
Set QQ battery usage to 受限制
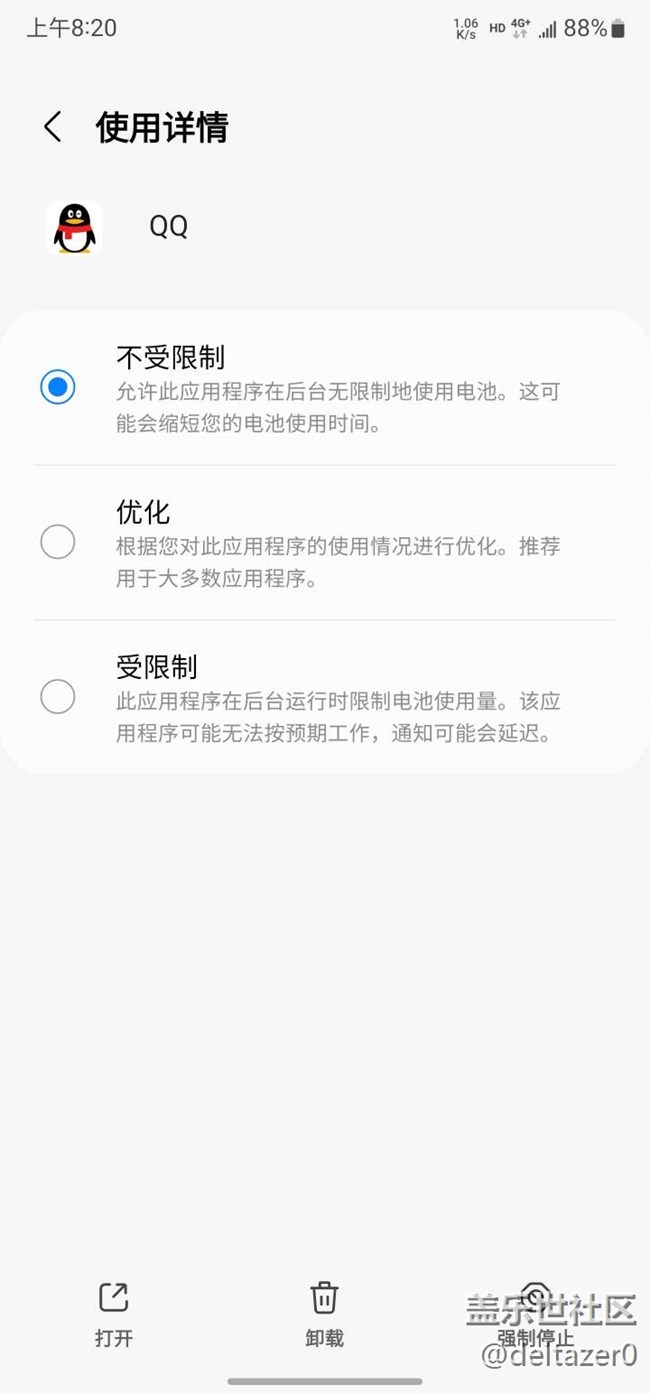(325, 697)
